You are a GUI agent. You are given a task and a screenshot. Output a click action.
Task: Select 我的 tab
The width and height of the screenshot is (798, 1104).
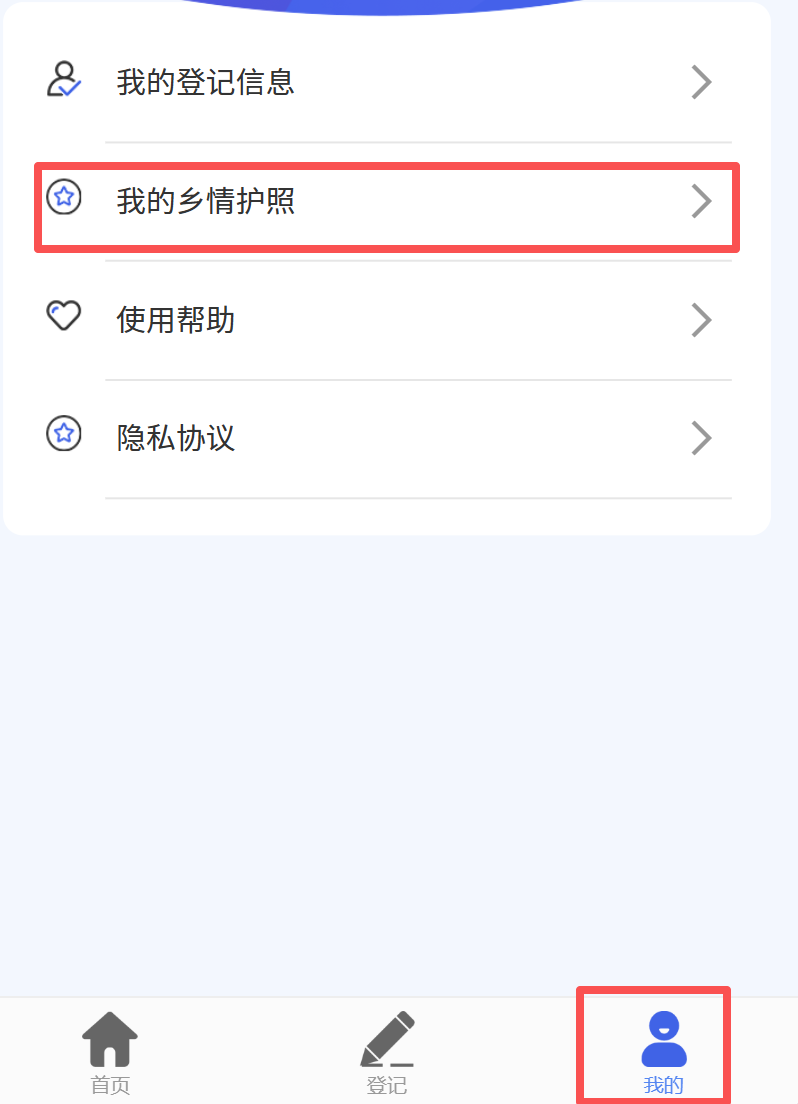pyautogui.click(x=663, y=1052)
